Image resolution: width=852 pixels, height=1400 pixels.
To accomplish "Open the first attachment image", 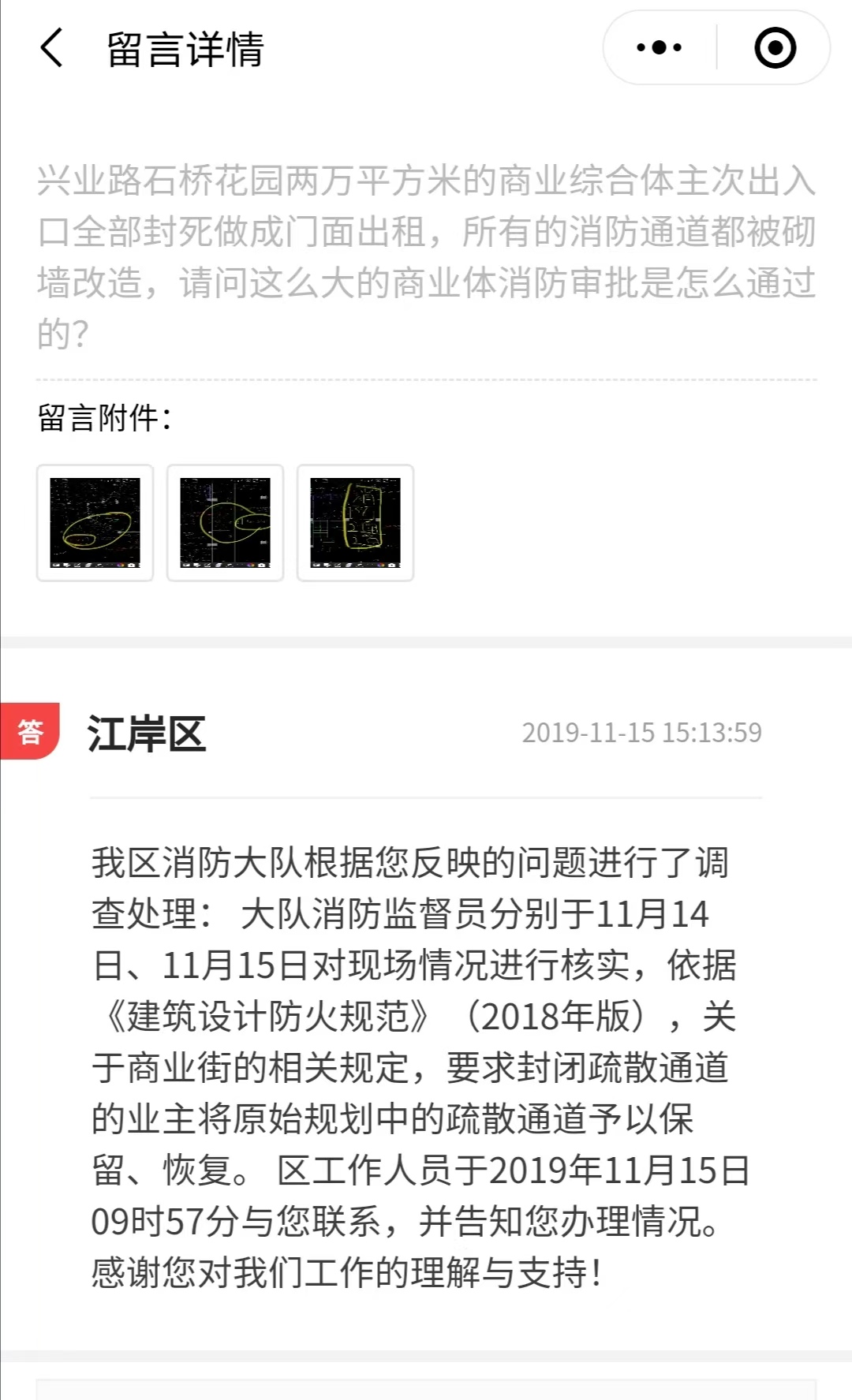I will [x=95, y=522].
